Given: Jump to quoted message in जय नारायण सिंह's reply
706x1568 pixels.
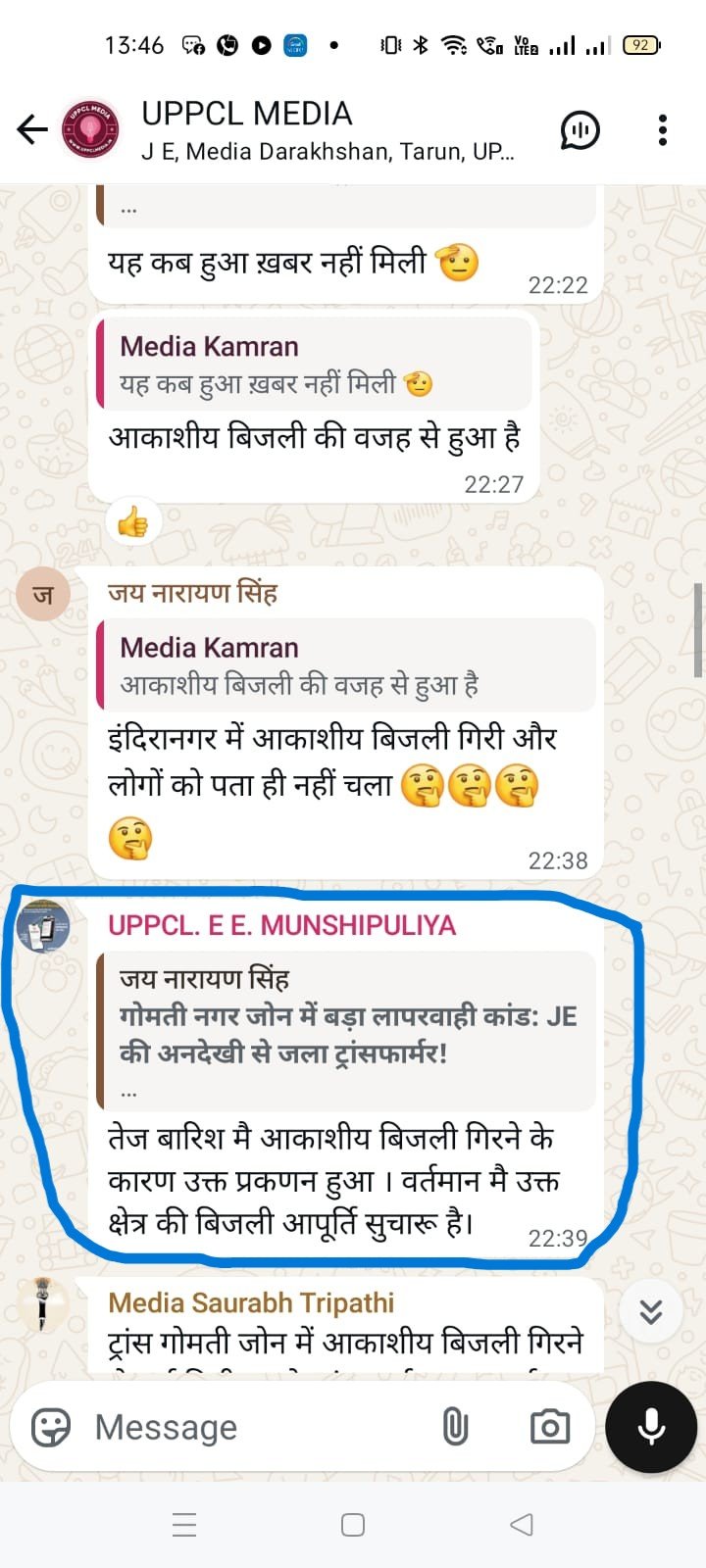Looking at the screenshot, I should (x=347, y=665).
